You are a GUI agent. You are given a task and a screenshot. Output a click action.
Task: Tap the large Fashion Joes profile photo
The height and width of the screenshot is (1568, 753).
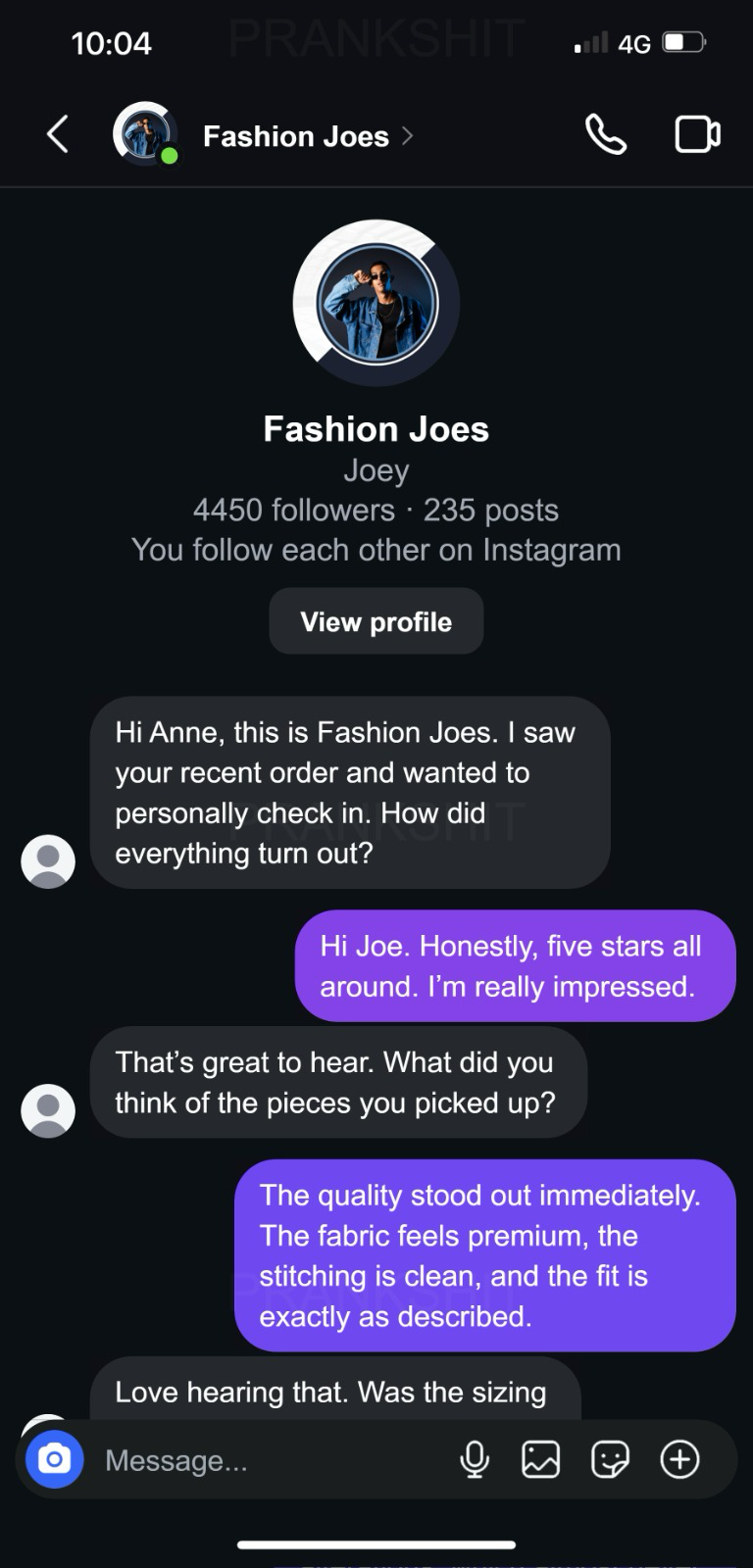(x=376, y=302)
